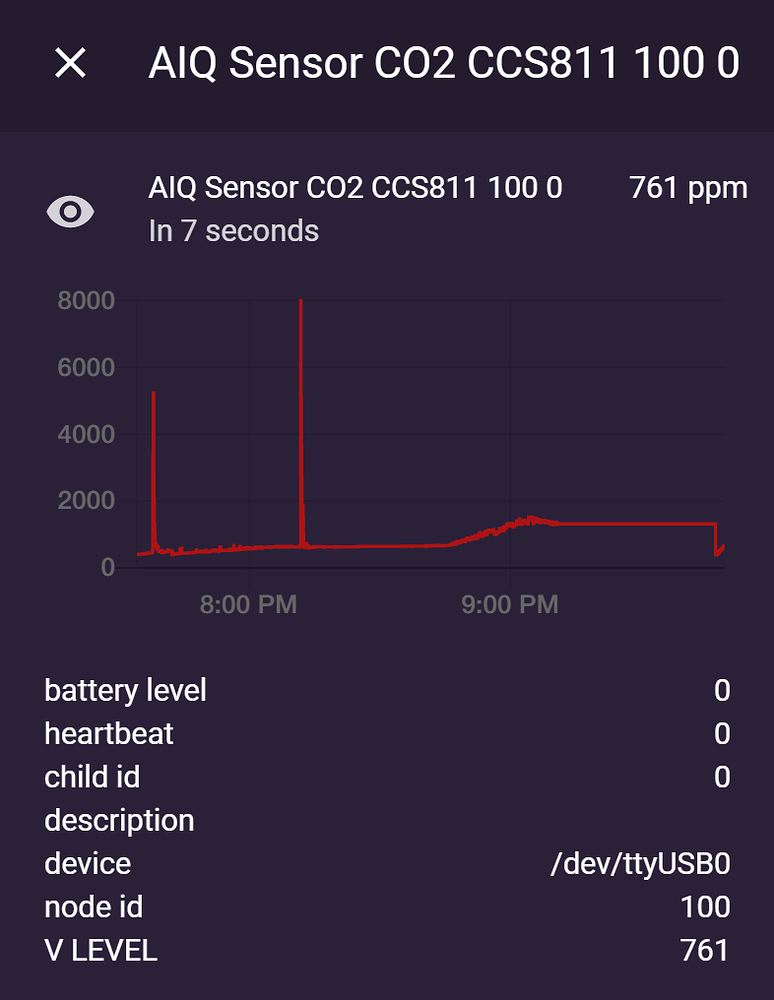774x1000 pixels.
Task: Select the history graph chart
Action: (x=430, y=430)
